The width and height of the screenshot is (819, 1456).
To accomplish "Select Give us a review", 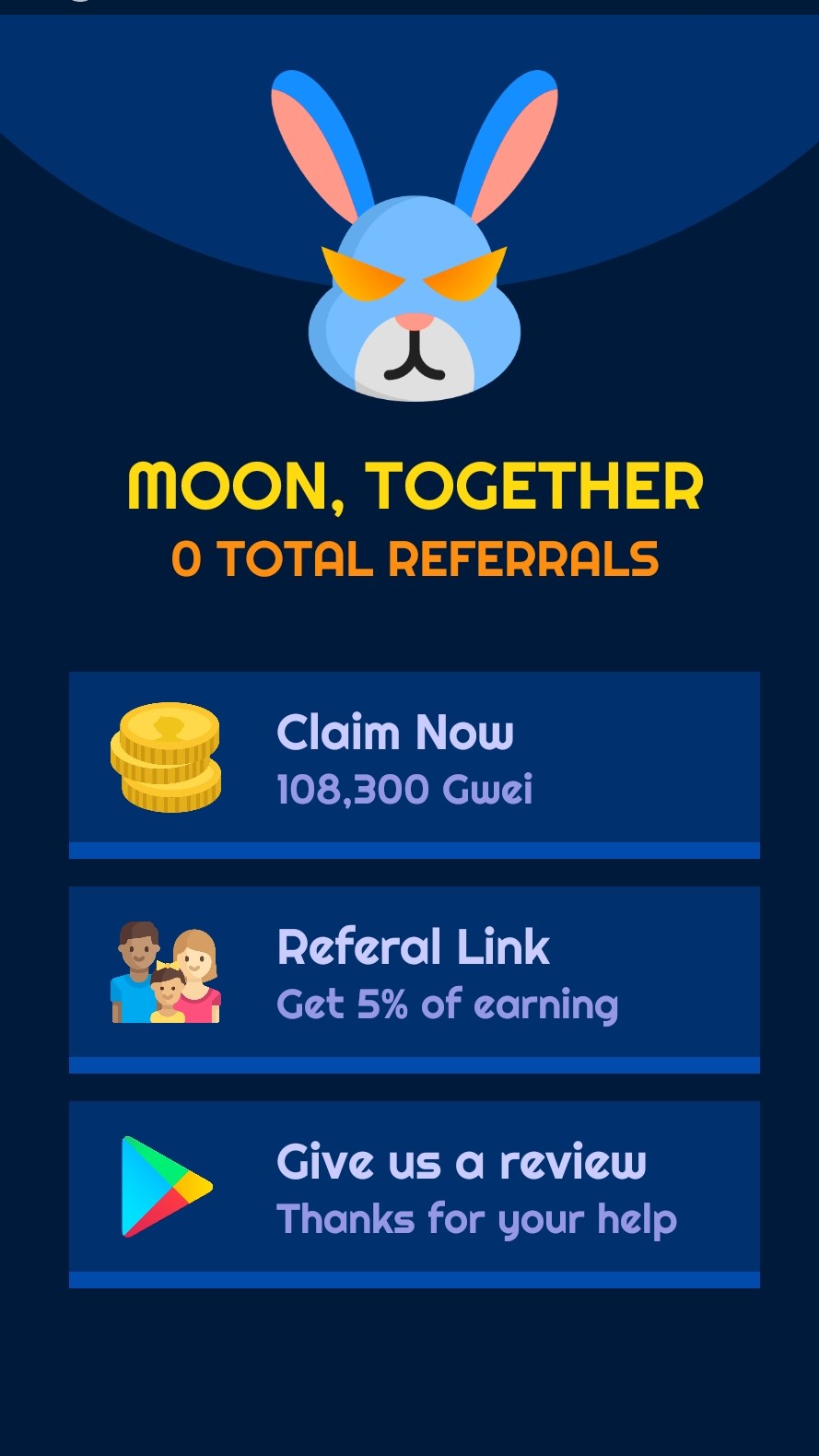I will (x=414, y=1191).
